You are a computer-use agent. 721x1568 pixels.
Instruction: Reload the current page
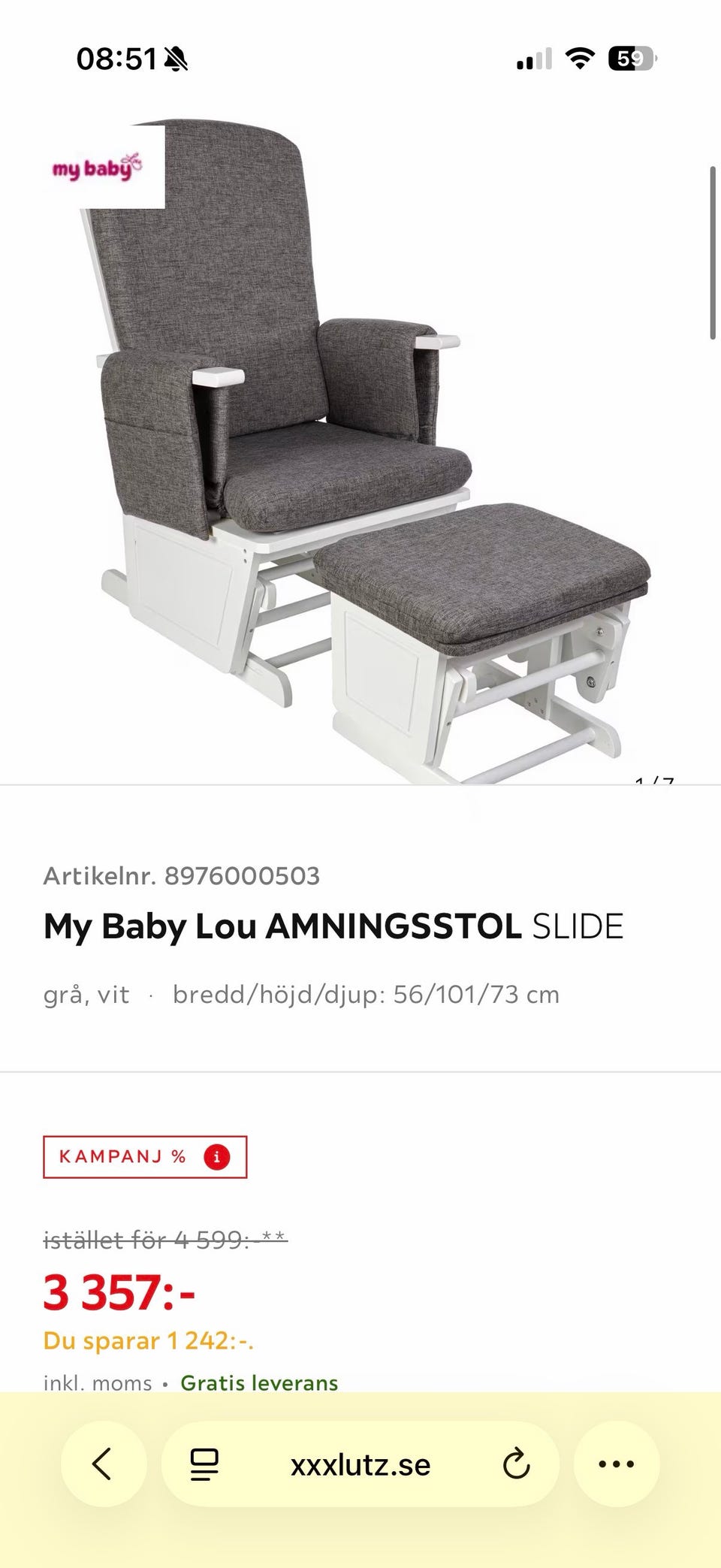(516, 1464)
